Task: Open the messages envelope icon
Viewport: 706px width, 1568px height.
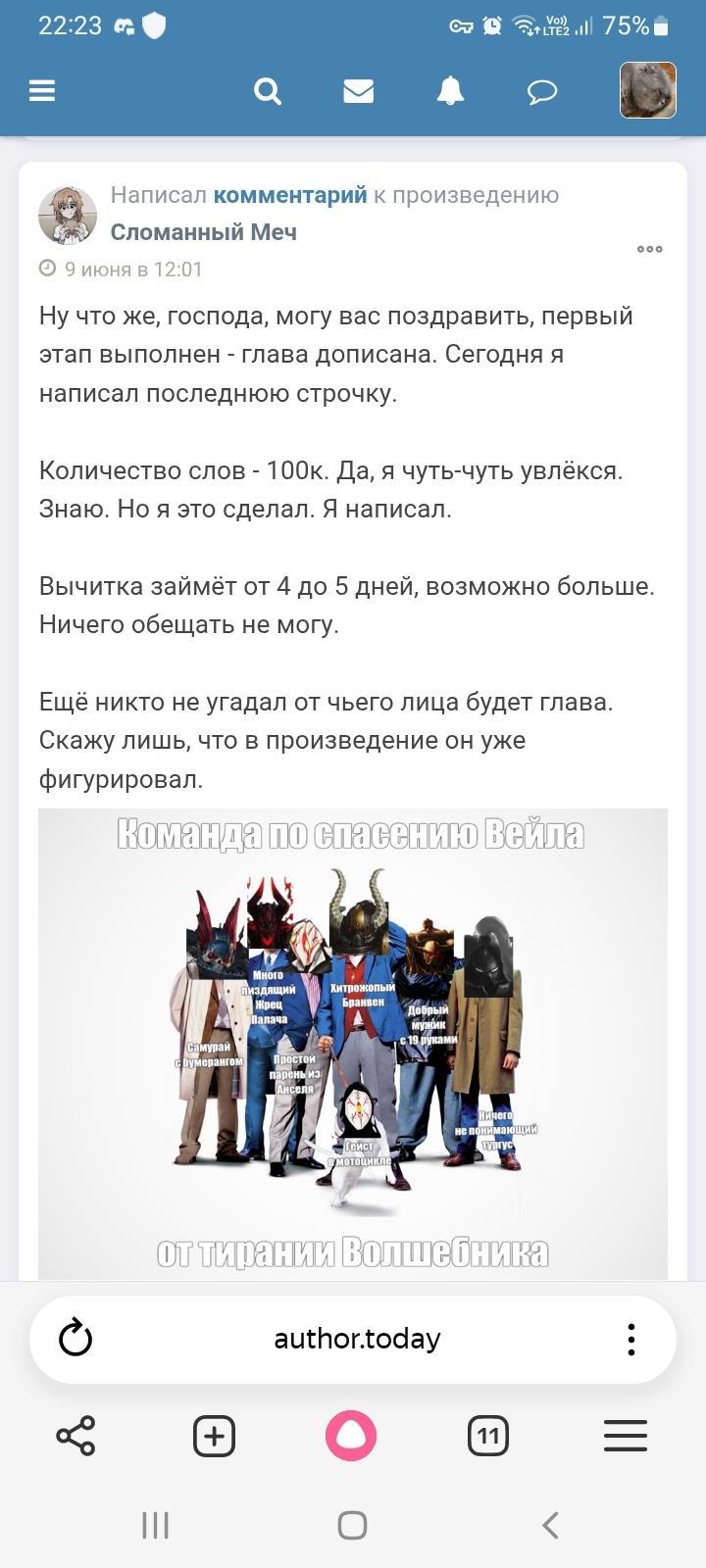Action: point(358,91)
